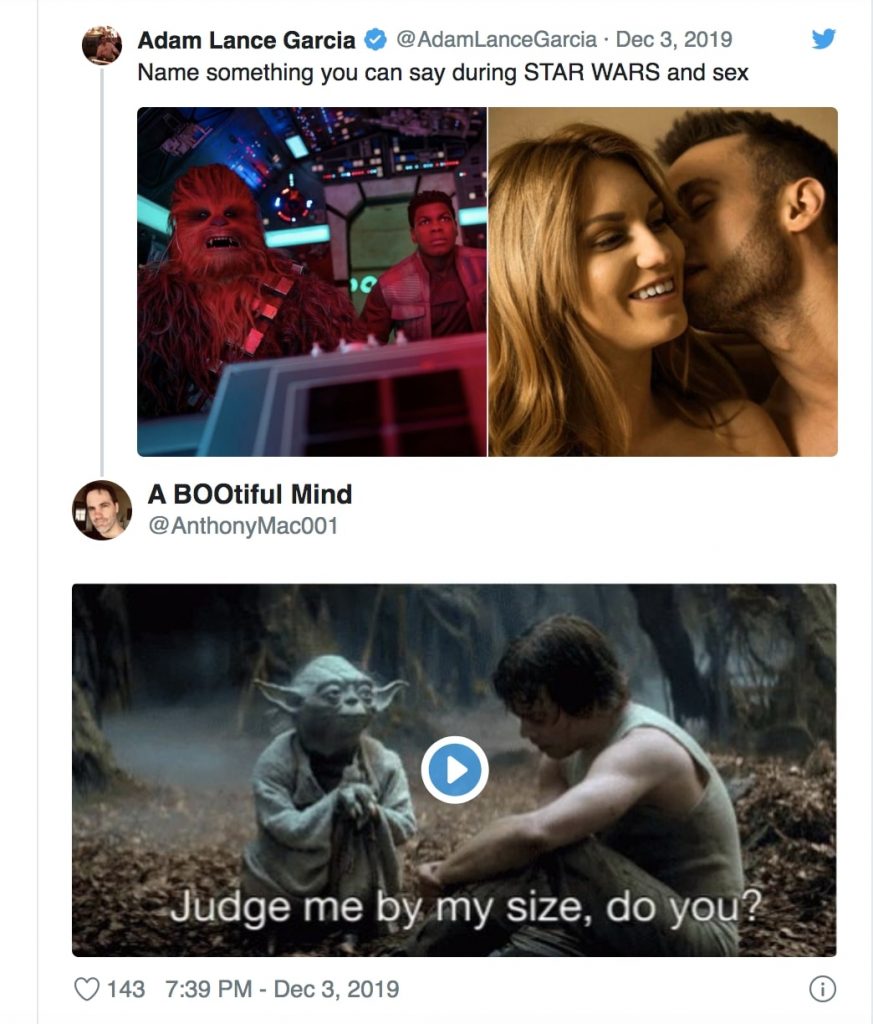Open the Chewbacca Star Wars image
The width and height of the screenshot is (873, 1024).
click(x=312, y=282)
